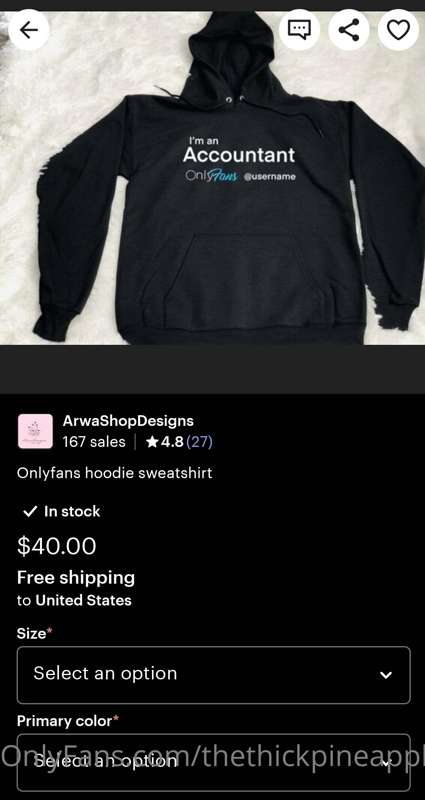Share this hoodie listing
The height and width of the screenshot is (800, 425).
[x=349, y=30]
